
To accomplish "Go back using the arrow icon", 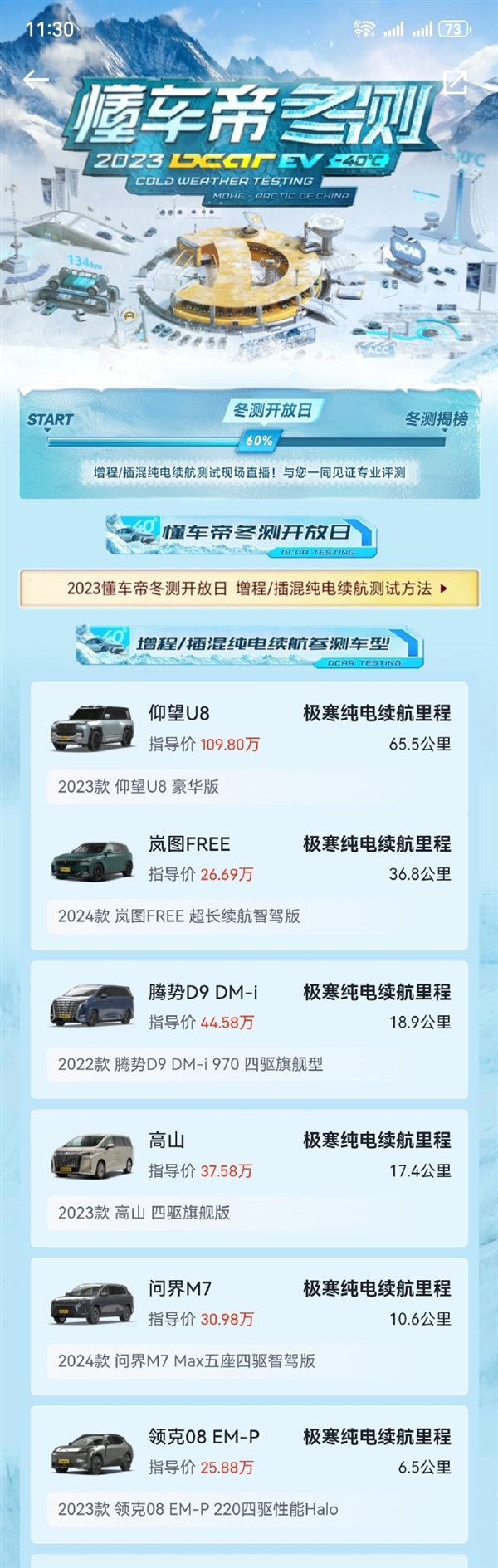I will point(37,80).
